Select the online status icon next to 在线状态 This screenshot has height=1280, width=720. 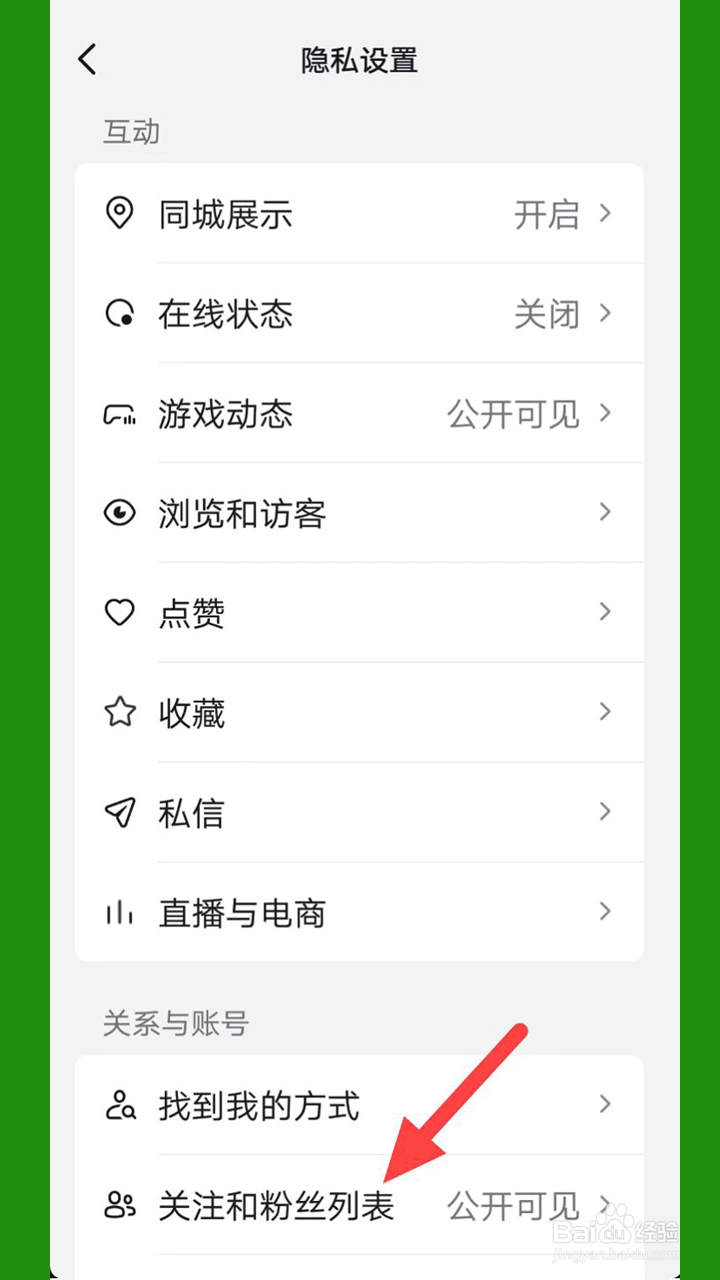coord(120,314)
